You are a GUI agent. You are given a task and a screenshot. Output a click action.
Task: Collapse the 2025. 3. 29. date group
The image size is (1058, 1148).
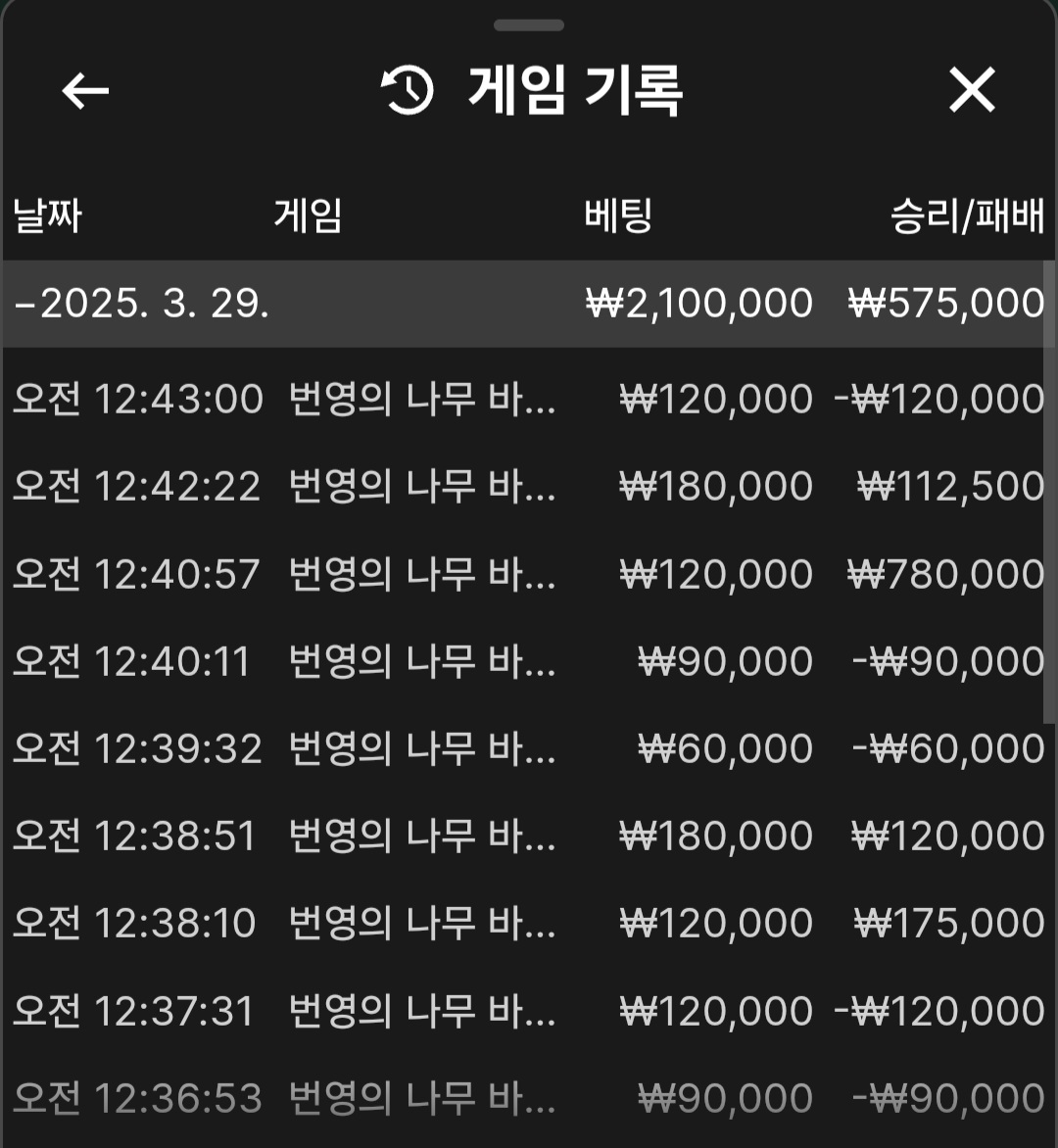[x=142, y=304]
